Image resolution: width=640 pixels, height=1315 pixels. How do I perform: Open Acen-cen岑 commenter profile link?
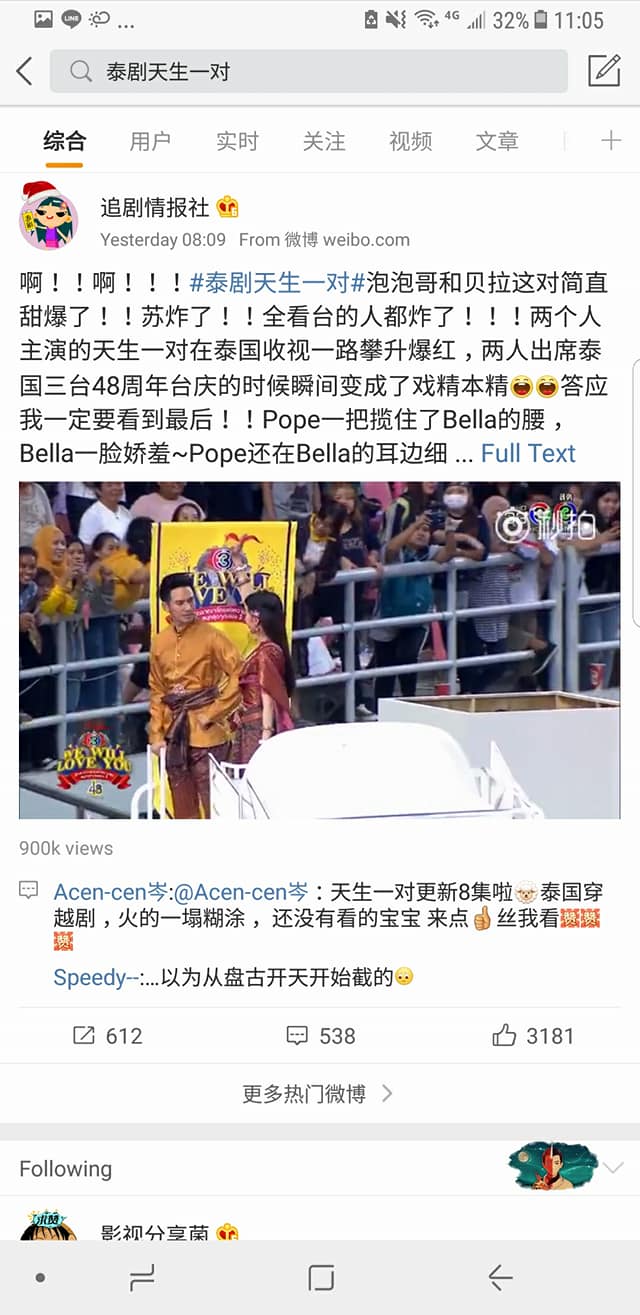pos(110,891)
